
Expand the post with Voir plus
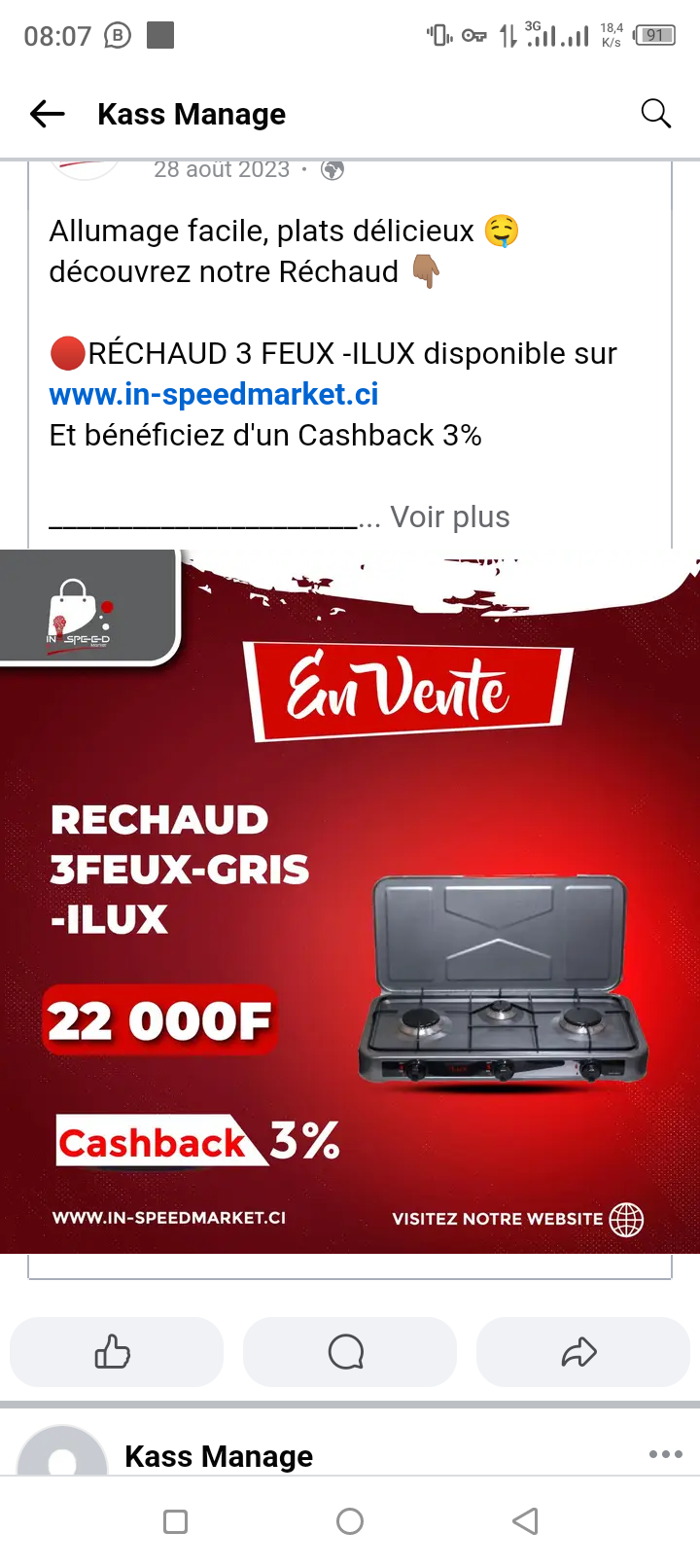pos(450,517)
